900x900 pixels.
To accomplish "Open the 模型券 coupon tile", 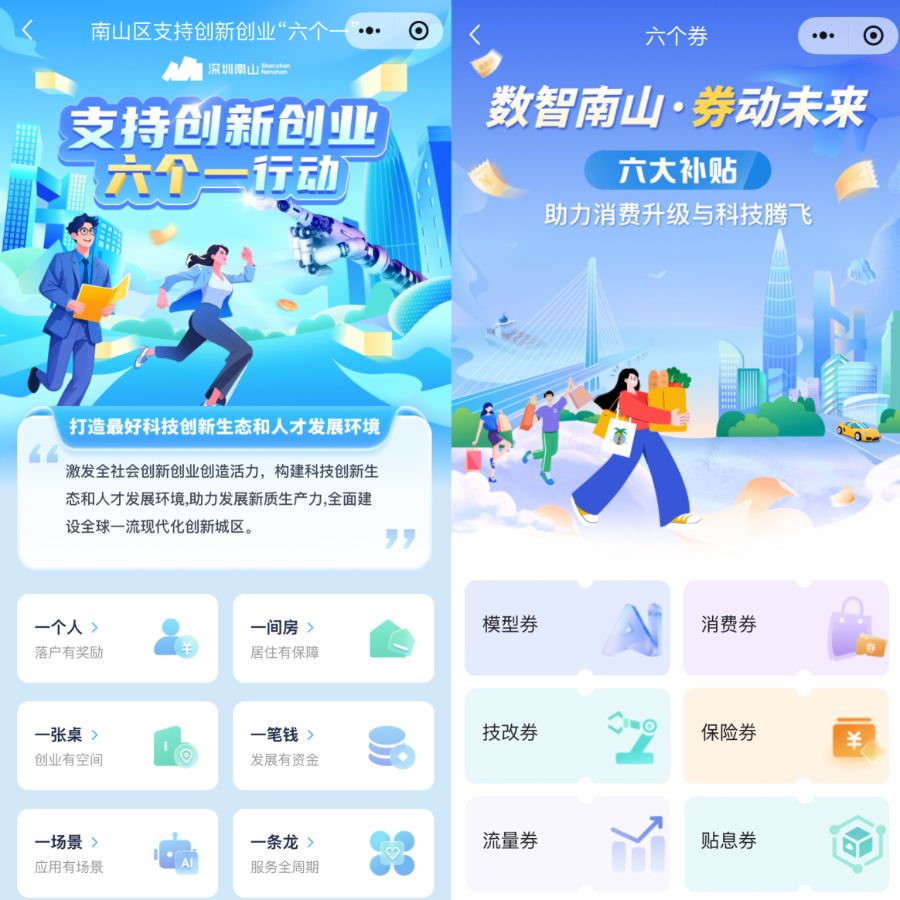I will tap(567, 626).
